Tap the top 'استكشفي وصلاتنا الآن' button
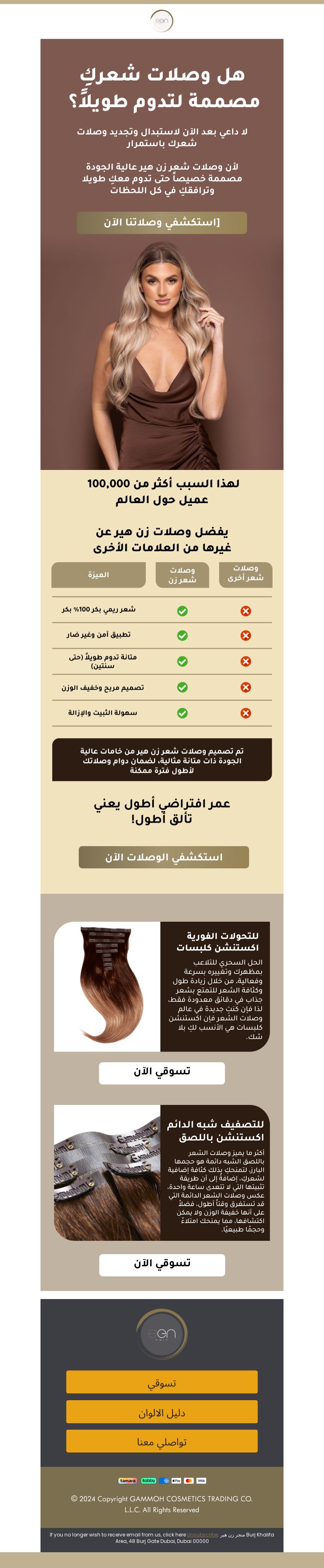 click(161, 223)
